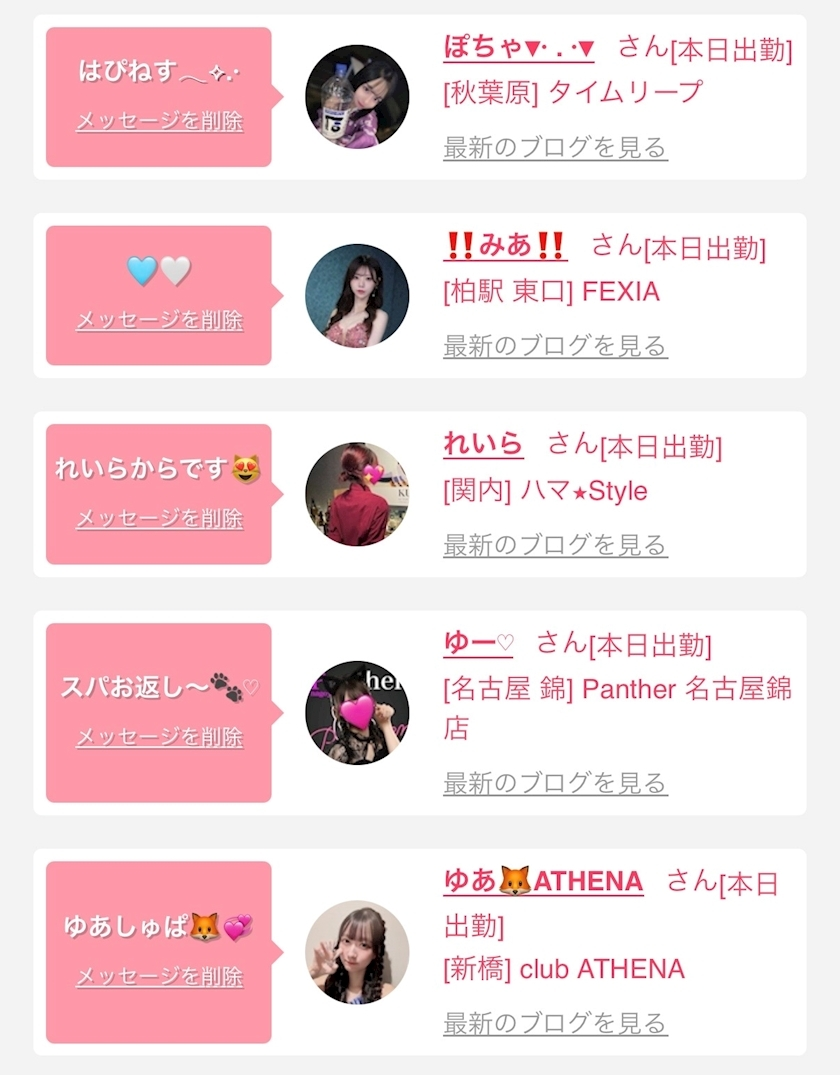840x1075 pixels.
Task: Click ぽちゃ's profile photo
Action: tap(359, 96)
